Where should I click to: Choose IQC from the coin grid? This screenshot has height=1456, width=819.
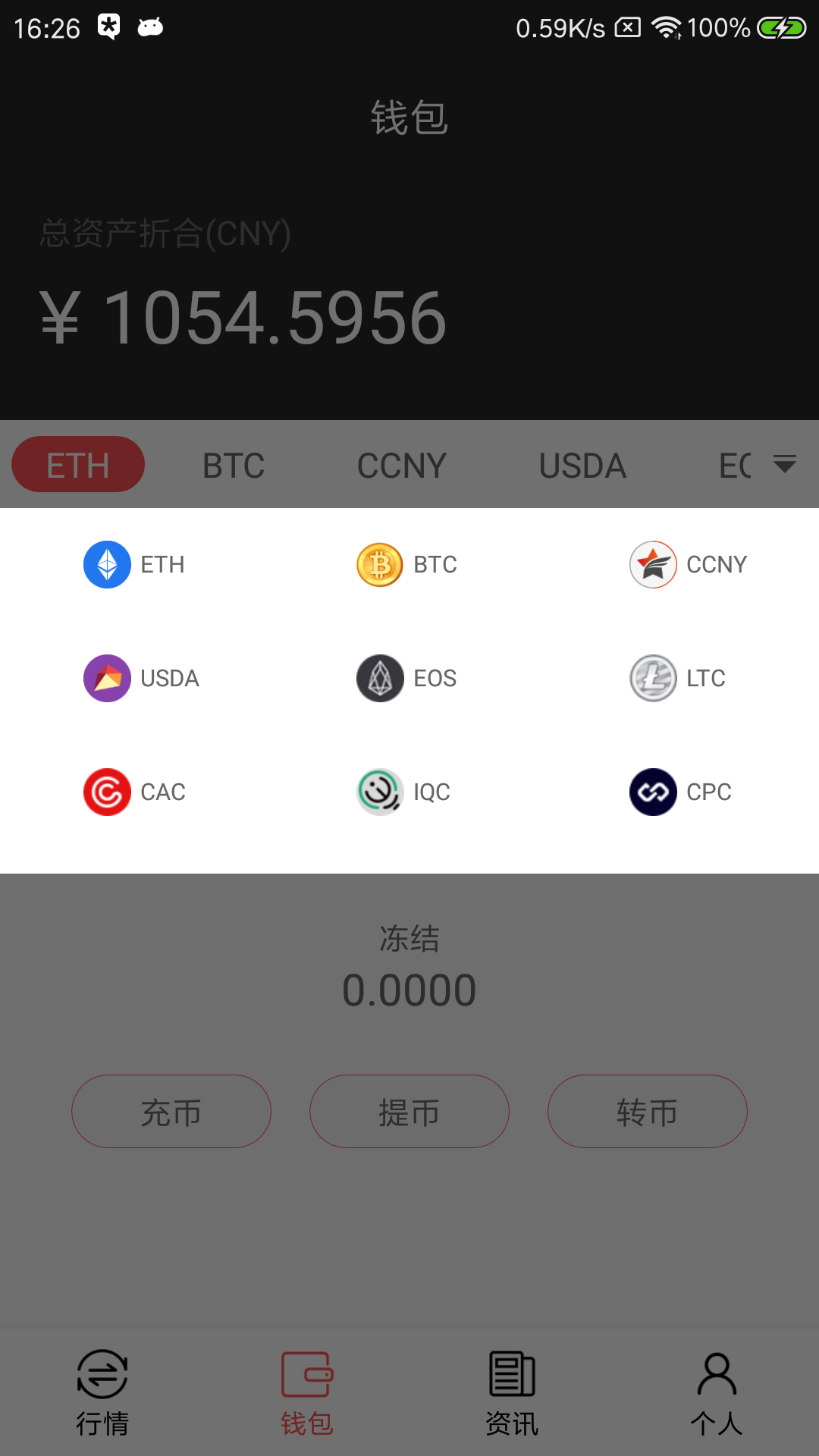404,792
